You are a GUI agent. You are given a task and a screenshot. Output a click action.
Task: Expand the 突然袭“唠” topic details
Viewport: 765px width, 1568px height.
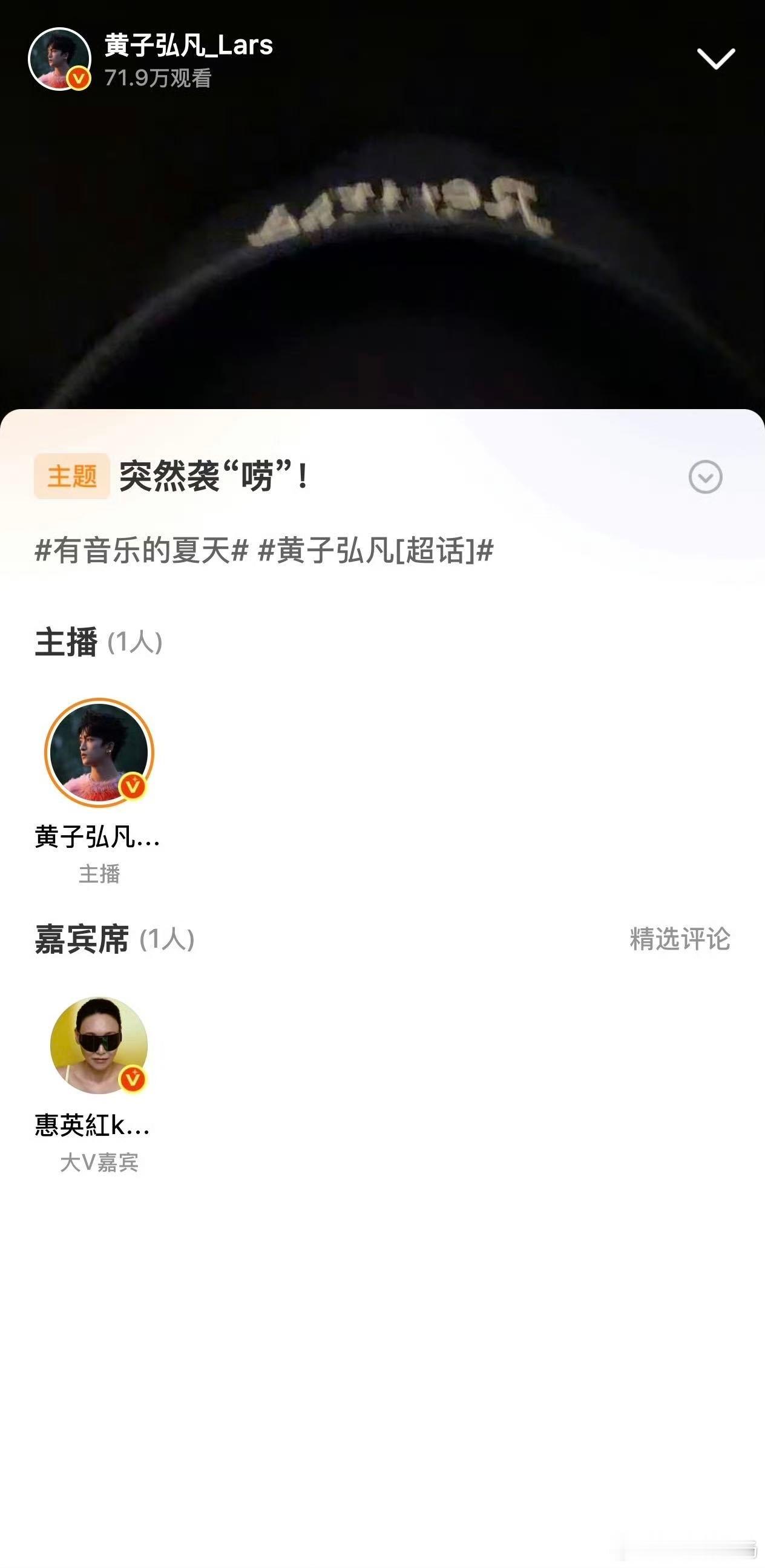pos(705,477)
